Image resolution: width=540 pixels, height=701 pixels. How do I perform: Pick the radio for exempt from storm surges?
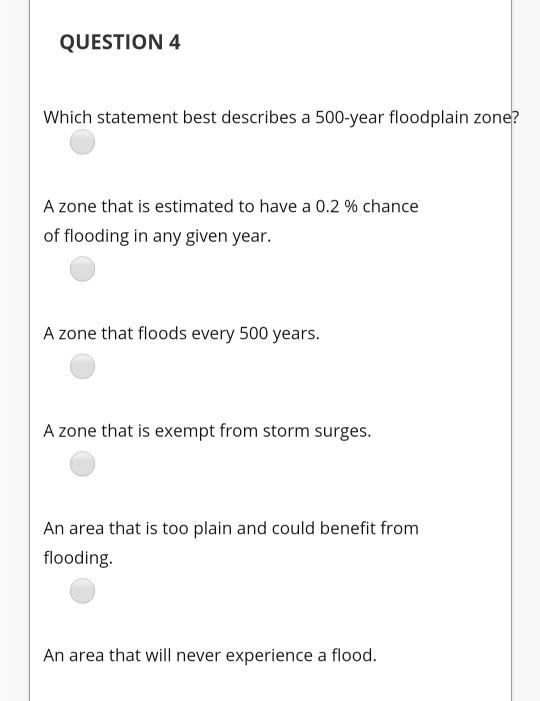tap(83, 366)
